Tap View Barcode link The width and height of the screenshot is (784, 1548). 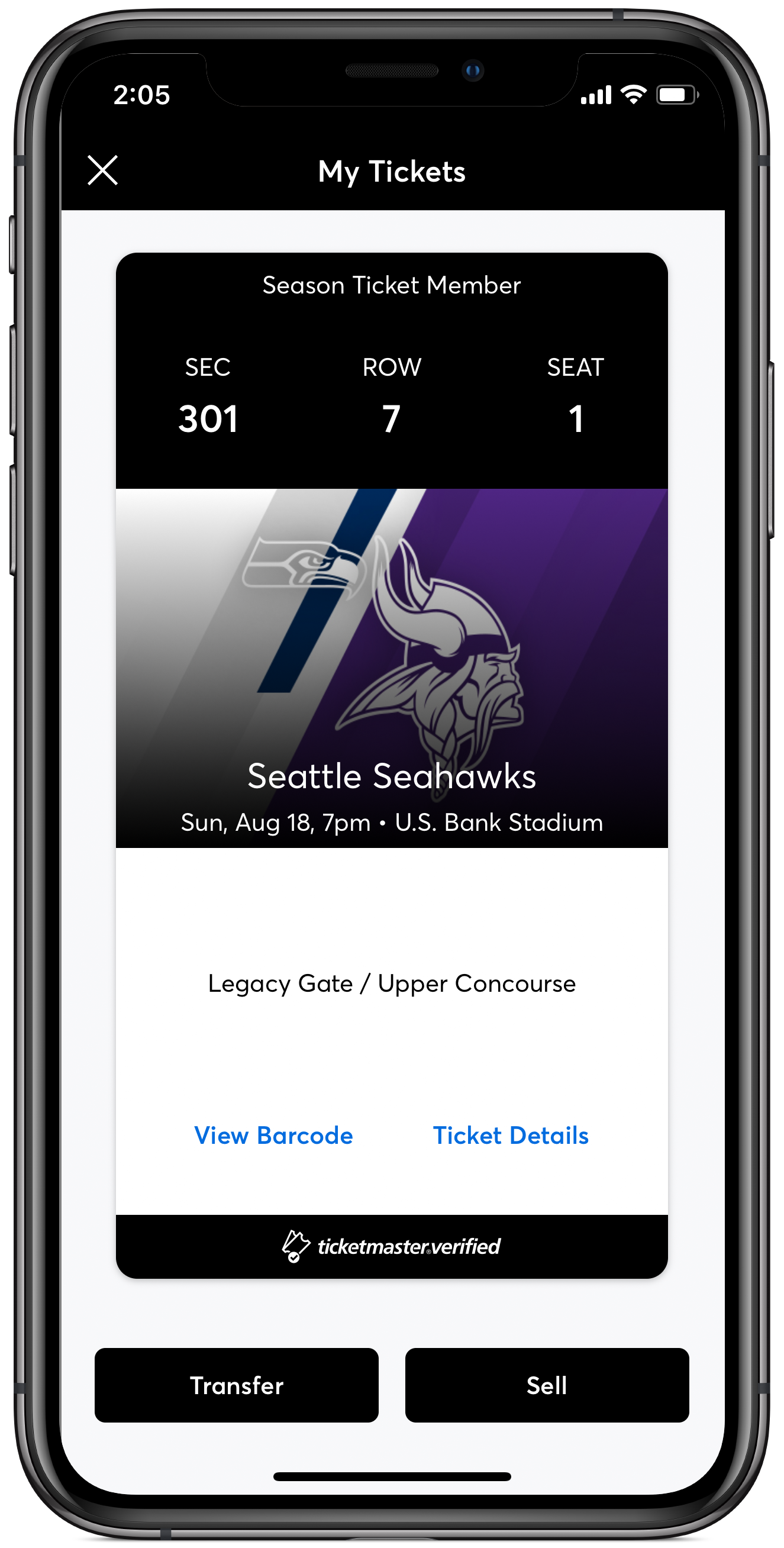[273, 1136]
